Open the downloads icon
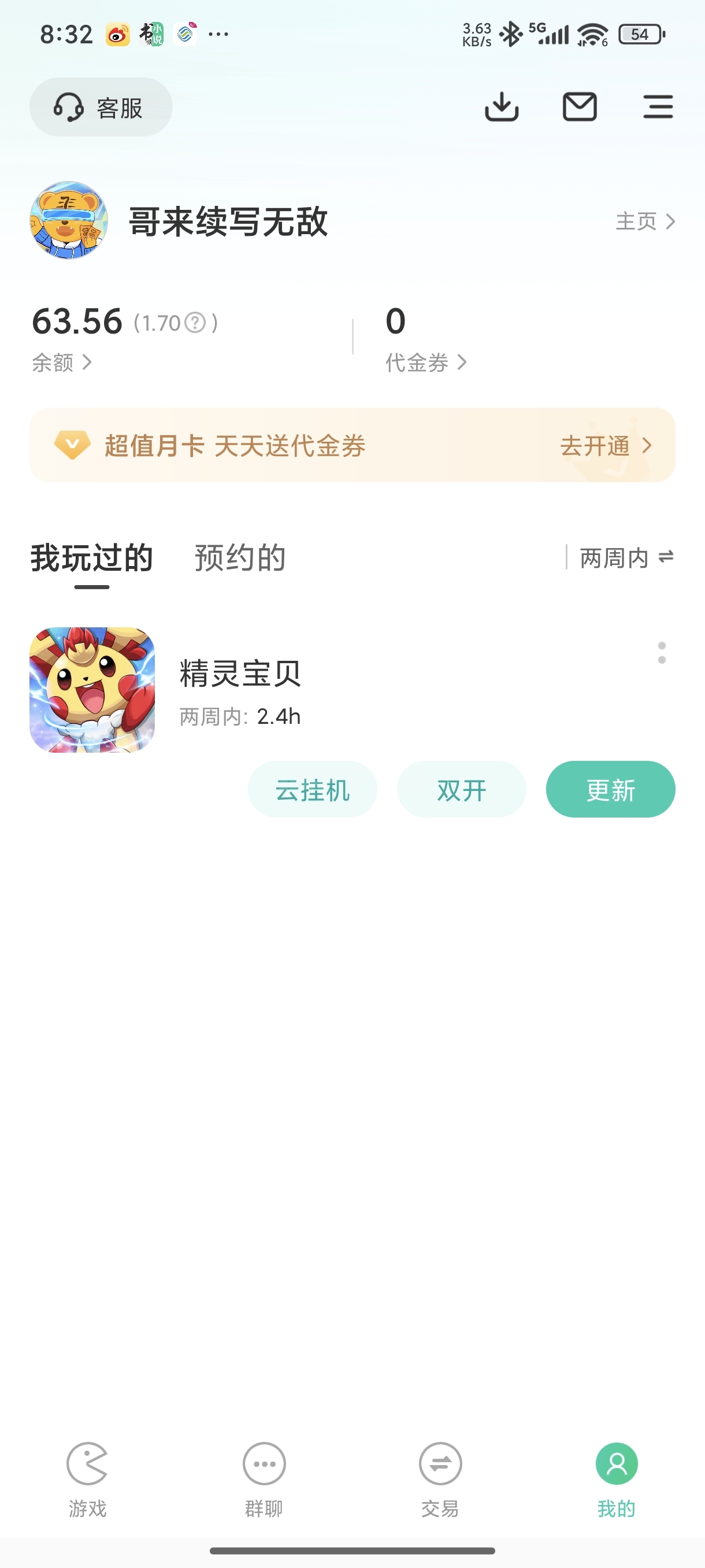Image resolution: width=705 pixels, height=1568 pixels. 501,107
